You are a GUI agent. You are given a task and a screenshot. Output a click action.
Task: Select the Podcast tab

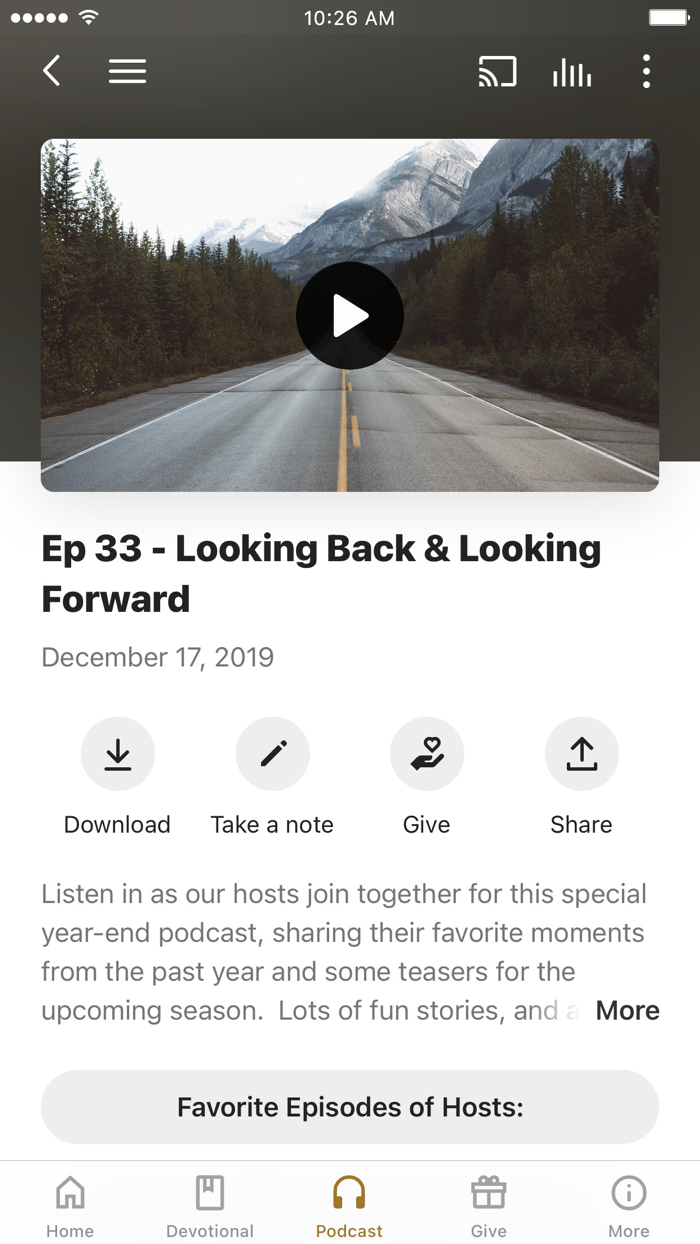coord(349,1205)
